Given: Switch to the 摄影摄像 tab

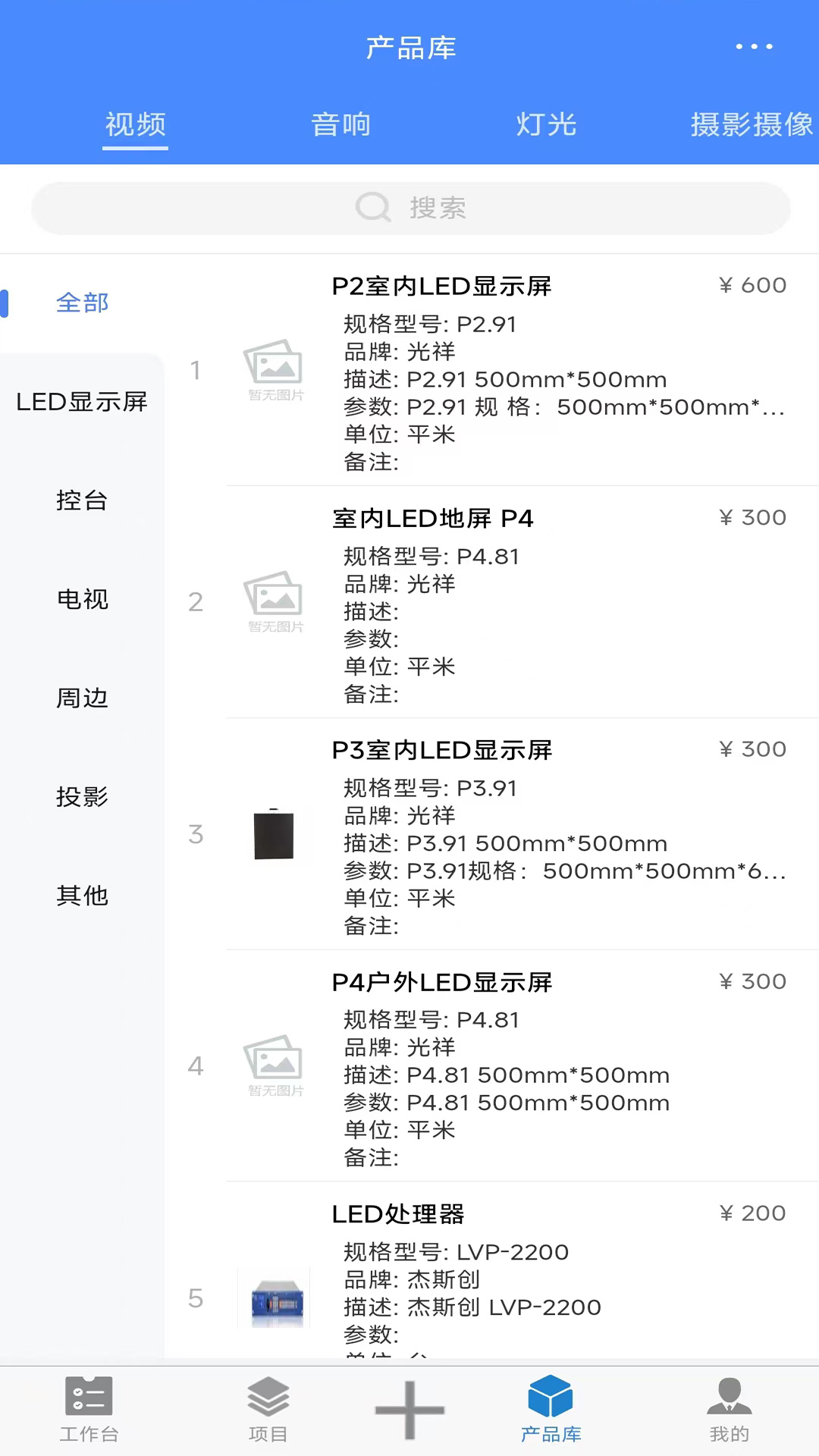Looking at the screenshot, I should (x=751, y=124).
